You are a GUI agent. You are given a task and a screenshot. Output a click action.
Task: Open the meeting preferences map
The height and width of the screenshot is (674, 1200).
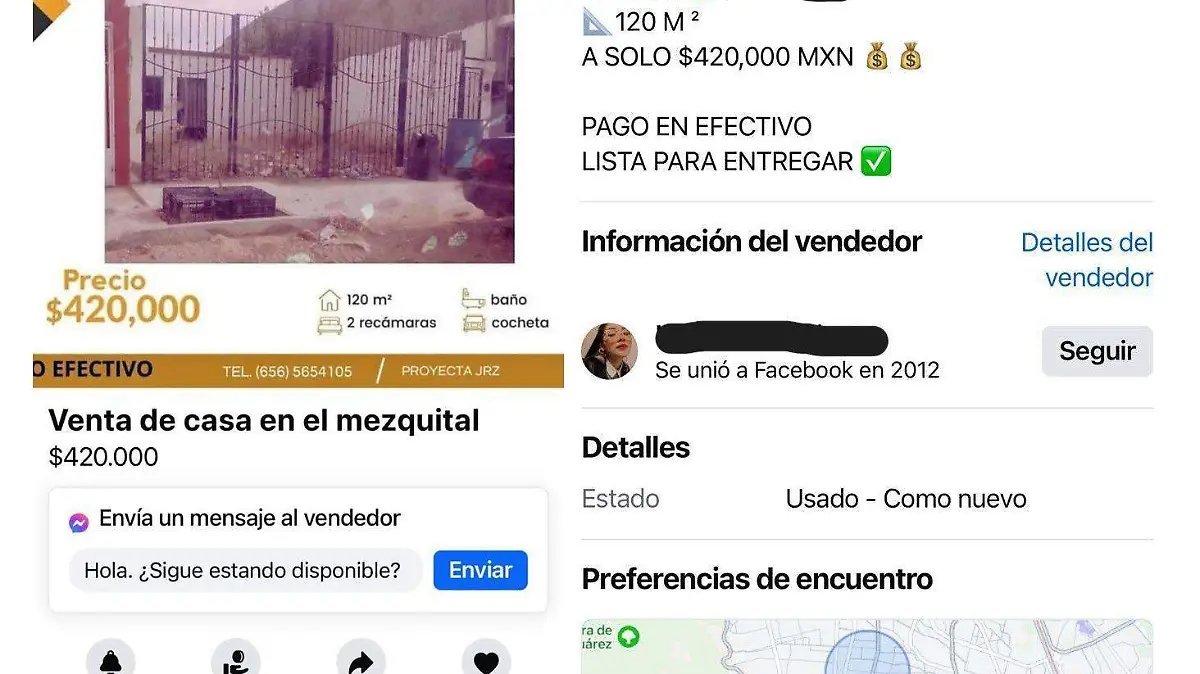[x=866, y=648]
